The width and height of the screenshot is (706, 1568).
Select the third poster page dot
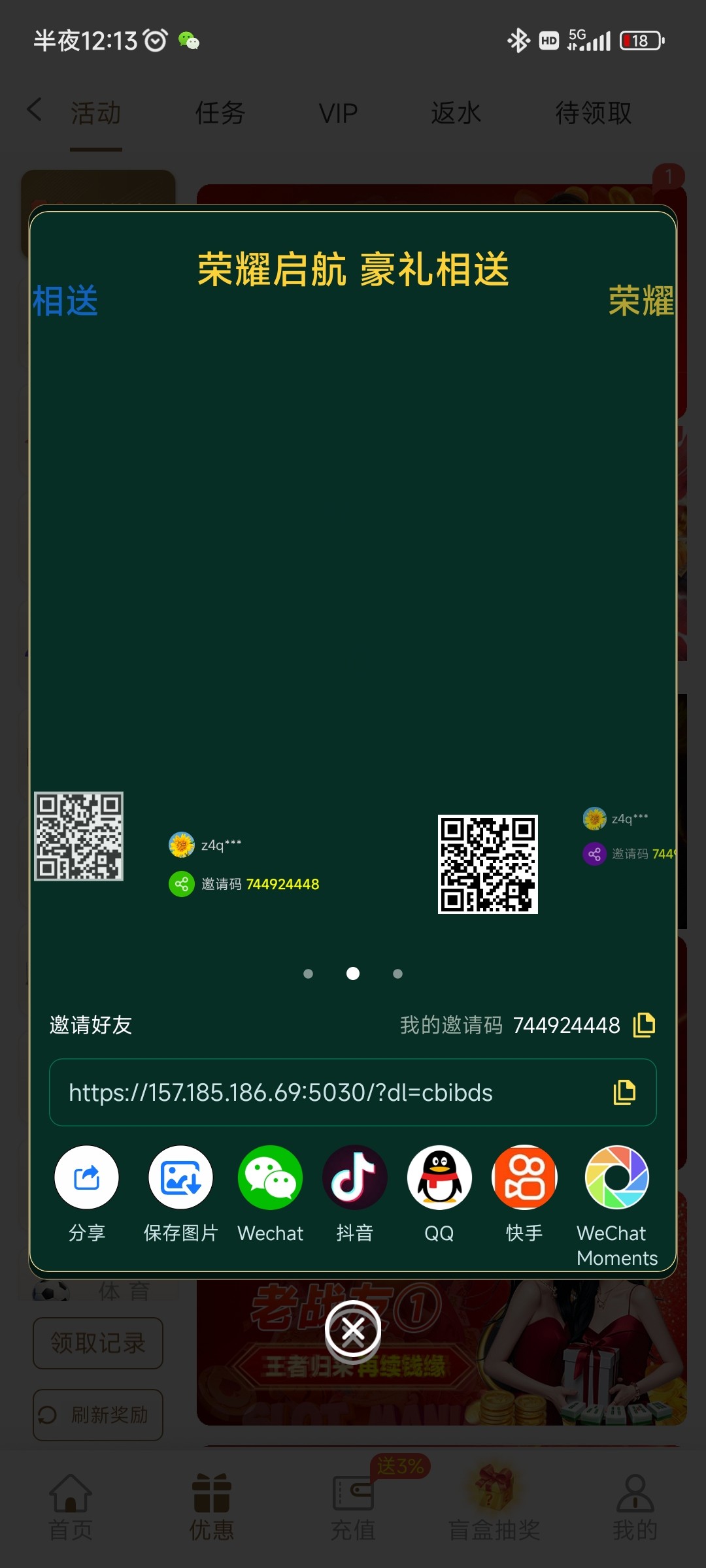click(397, 973)
